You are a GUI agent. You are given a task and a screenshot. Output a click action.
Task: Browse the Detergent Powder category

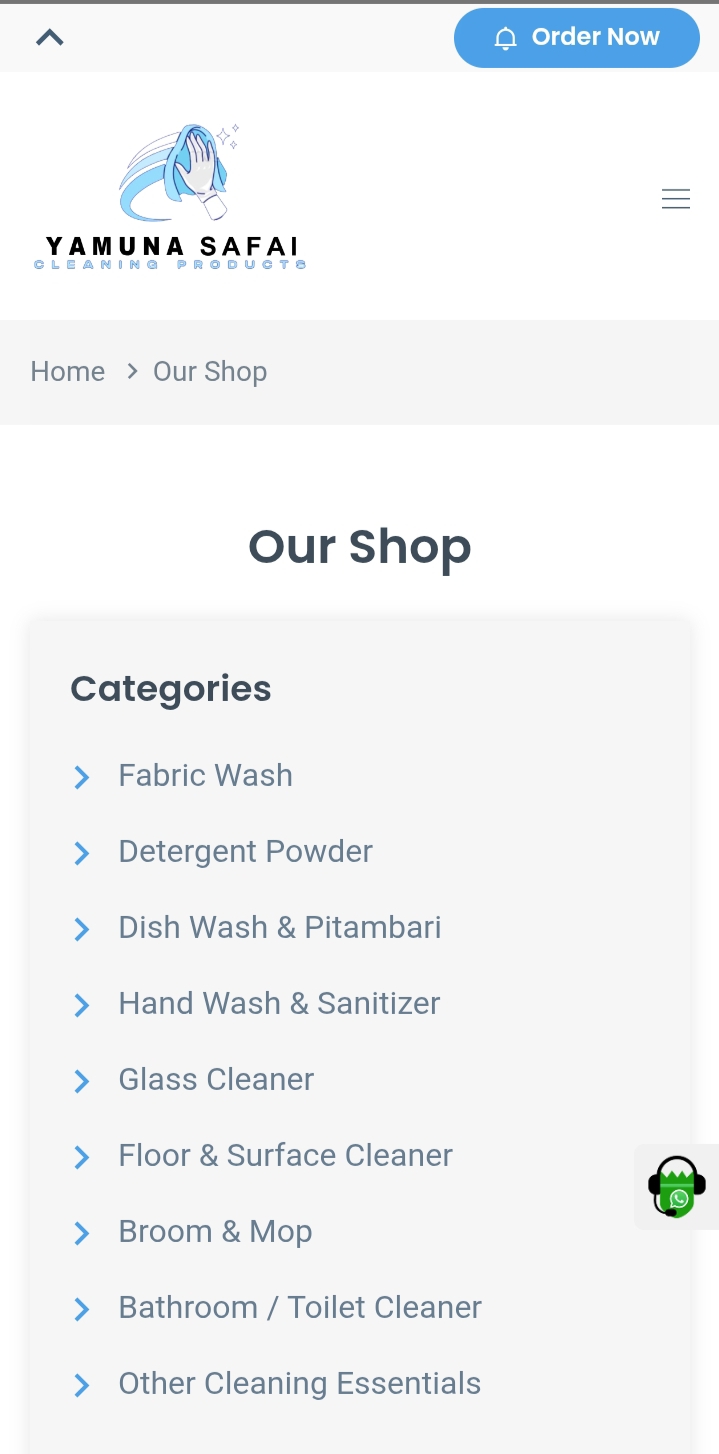click(245, 851)
